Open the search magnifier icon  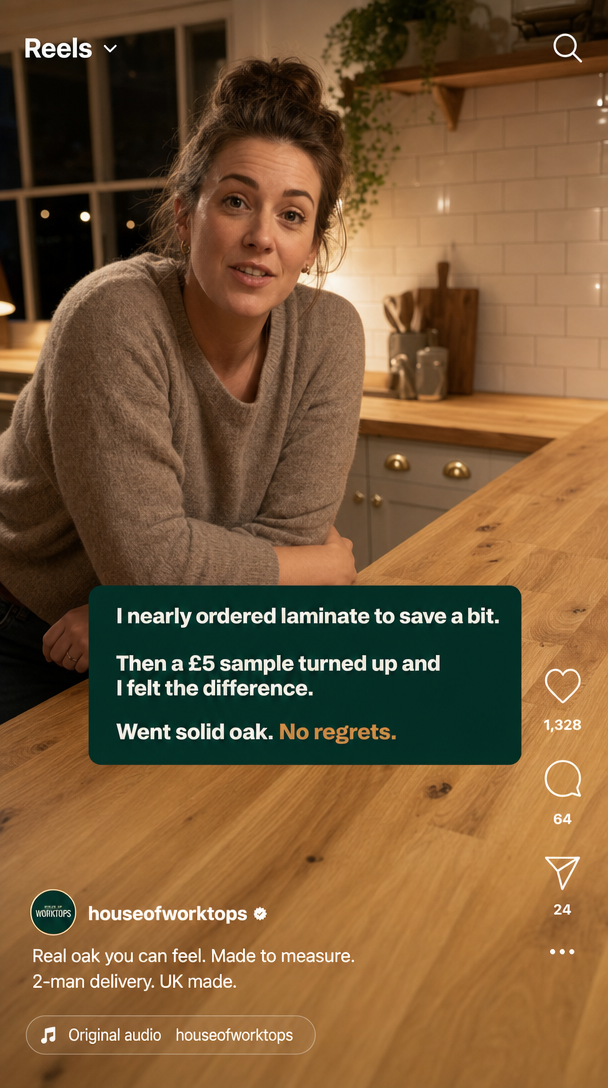click(x=567, y=49)
